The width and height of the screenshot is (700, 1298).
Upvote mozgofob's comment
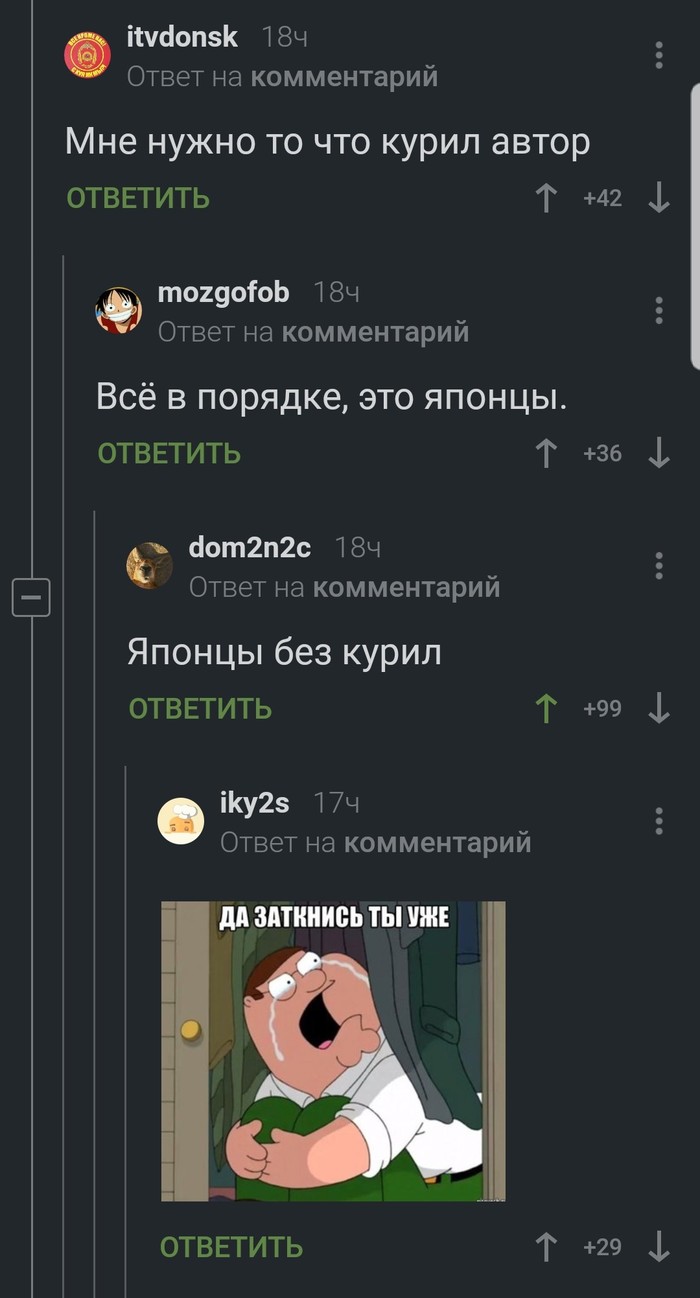[545, 453]
